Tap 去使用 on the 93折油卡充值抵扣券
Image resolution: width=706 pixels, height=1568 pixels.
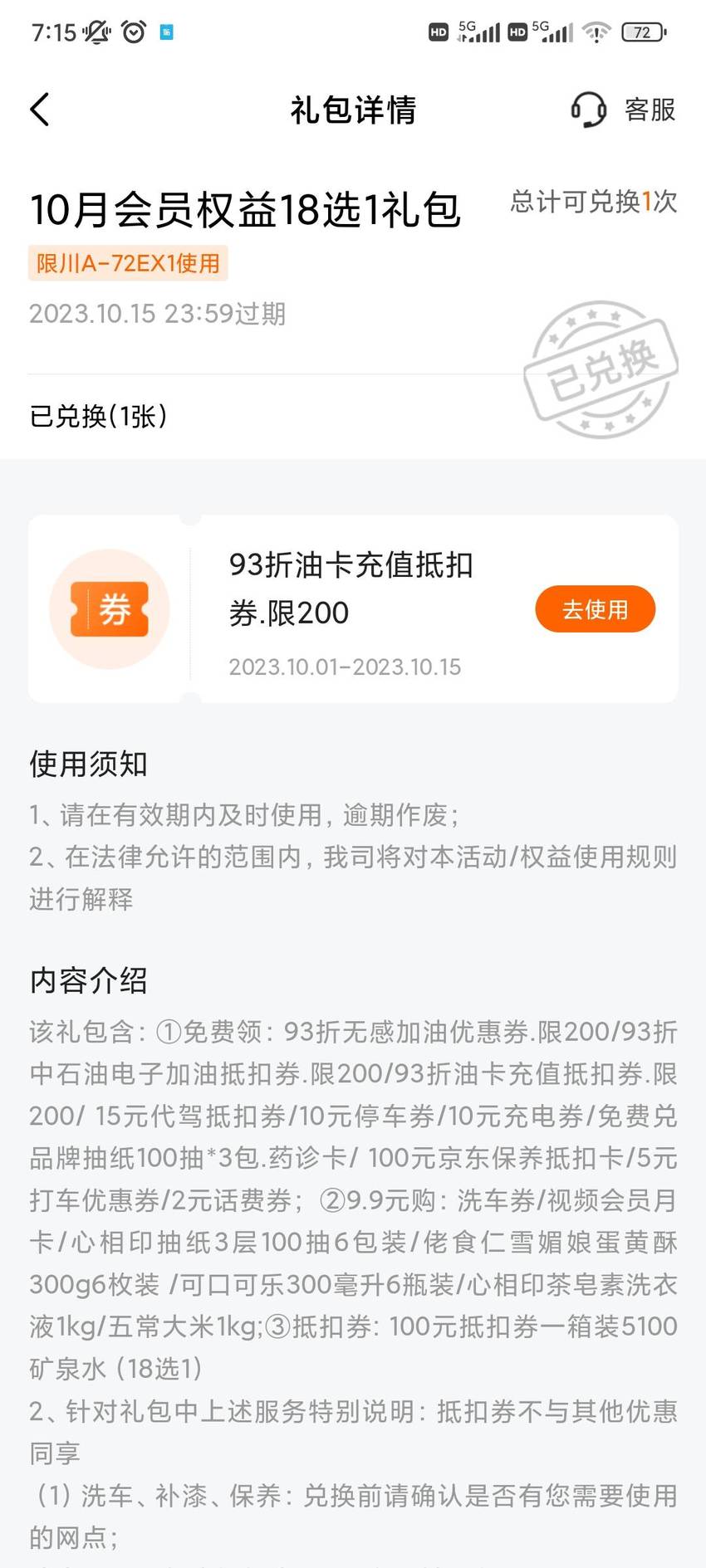595,609
